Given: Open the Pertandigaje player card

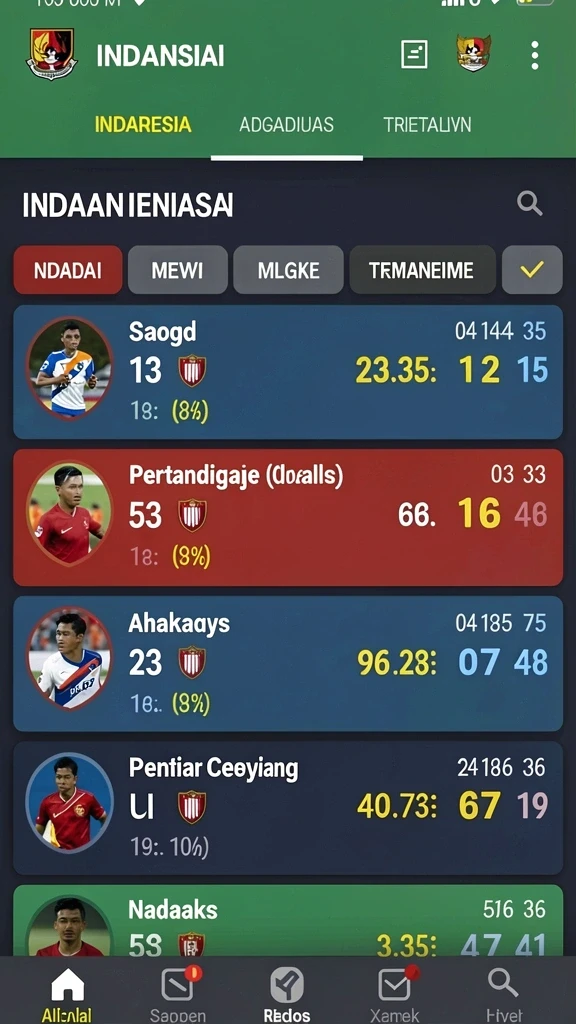Looking at the screenshot, I should coord(288,517).
